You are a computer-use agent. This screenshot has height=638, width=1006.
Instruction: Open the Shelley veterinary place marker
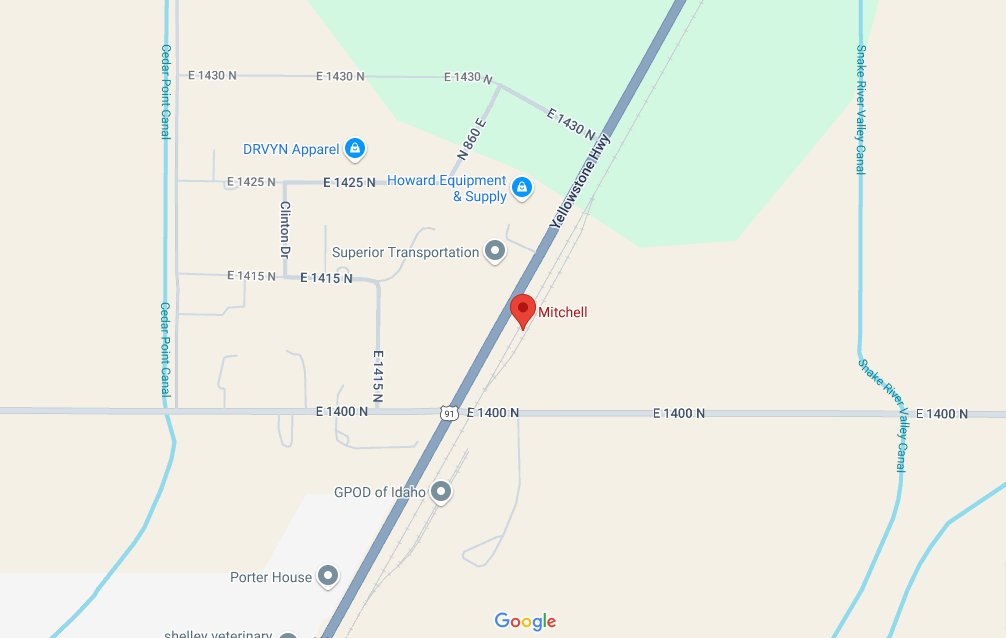(x=288, y=634)
